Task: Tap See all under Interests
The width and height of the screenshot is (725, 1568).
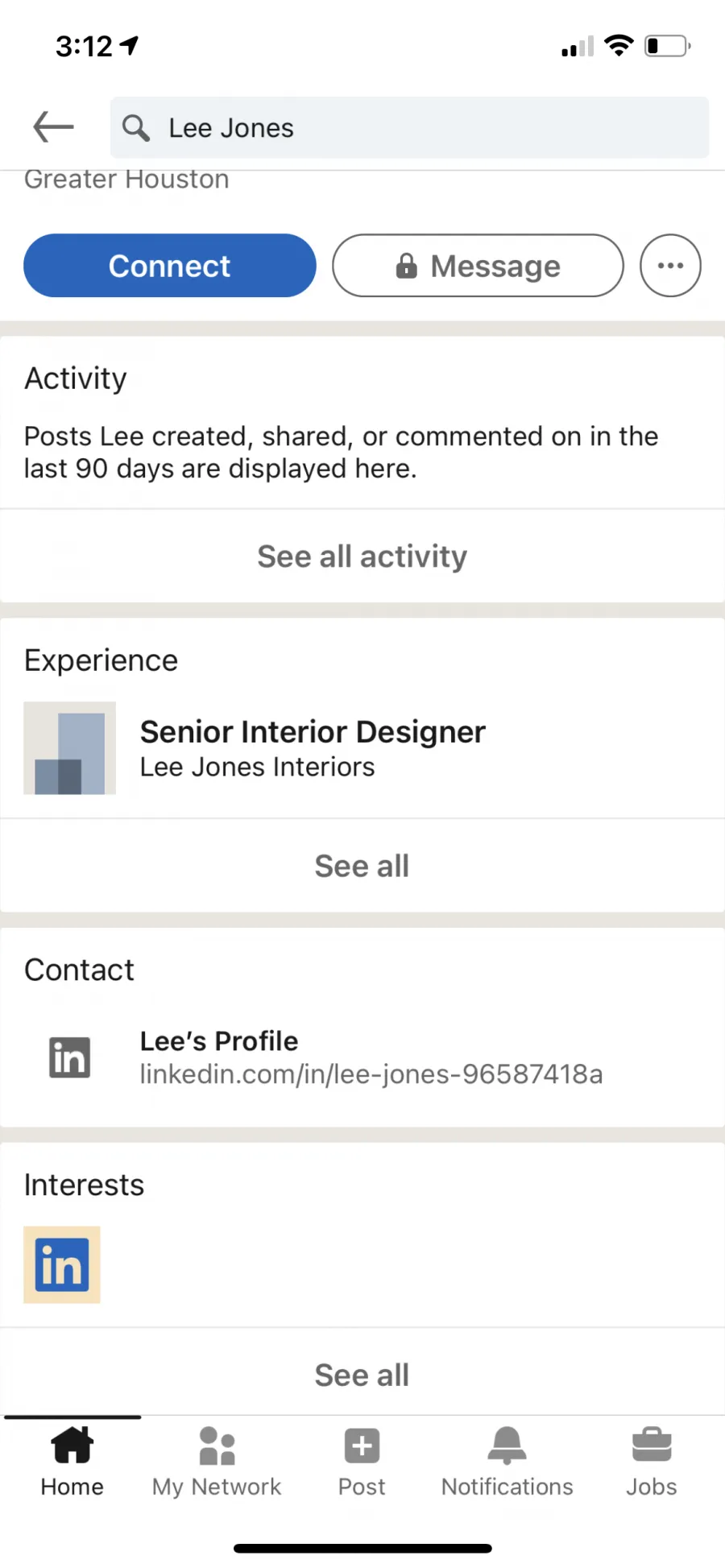Action: point(362,1376)
